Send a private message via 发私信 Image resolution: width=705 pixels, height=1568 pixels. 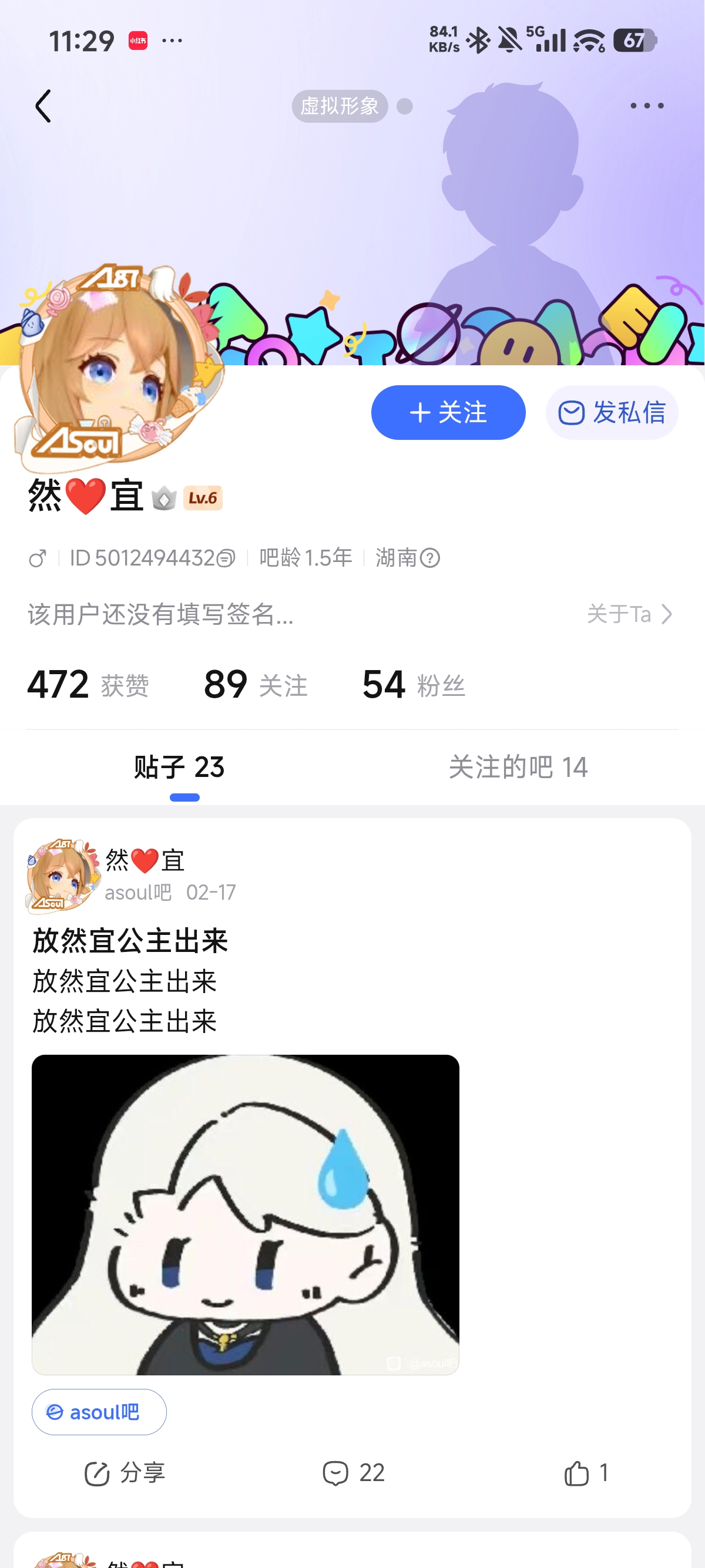pos(611,413)
